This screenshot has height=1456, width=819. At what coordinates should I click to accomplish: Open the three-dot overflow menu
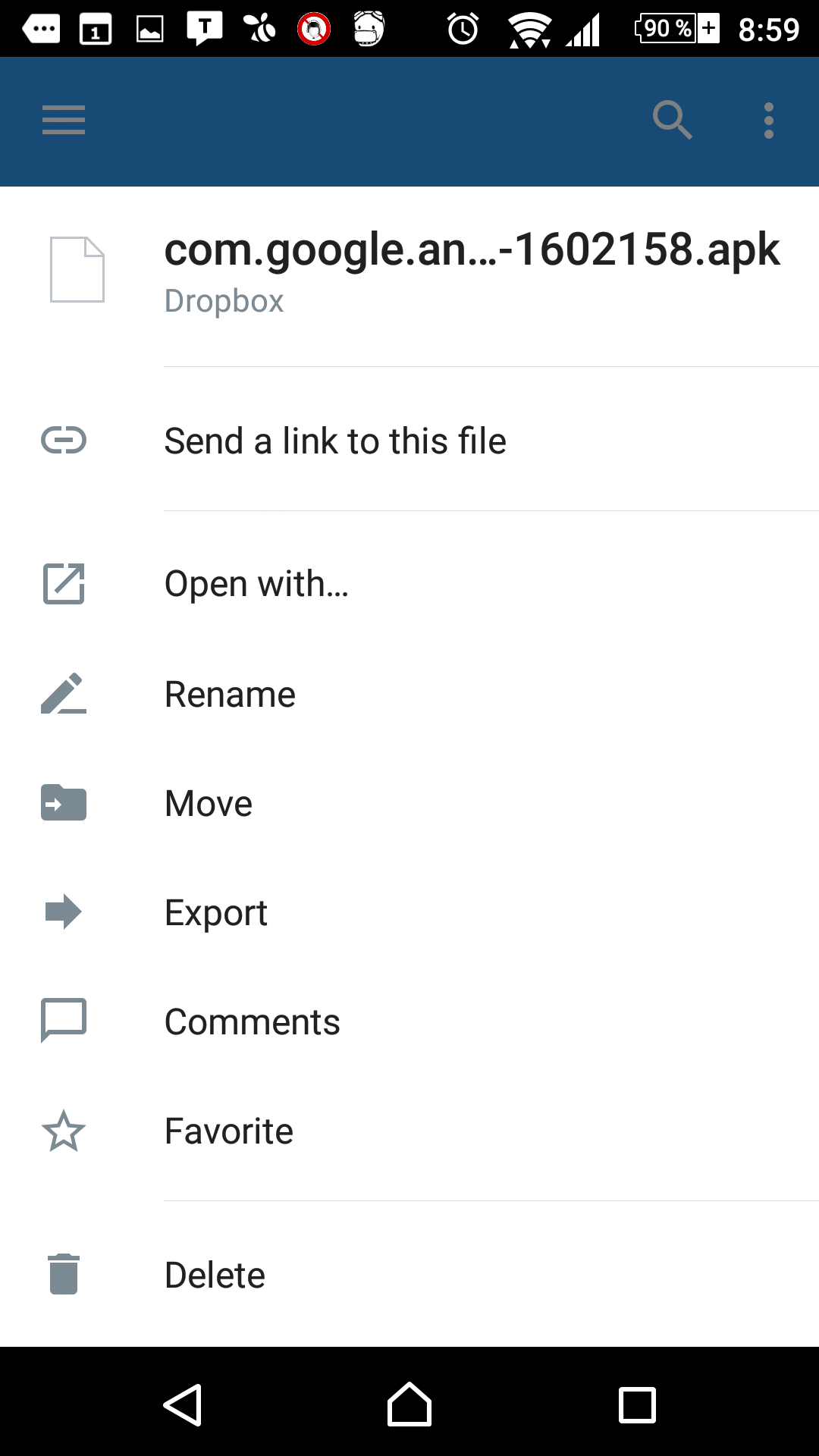[769, 121]
